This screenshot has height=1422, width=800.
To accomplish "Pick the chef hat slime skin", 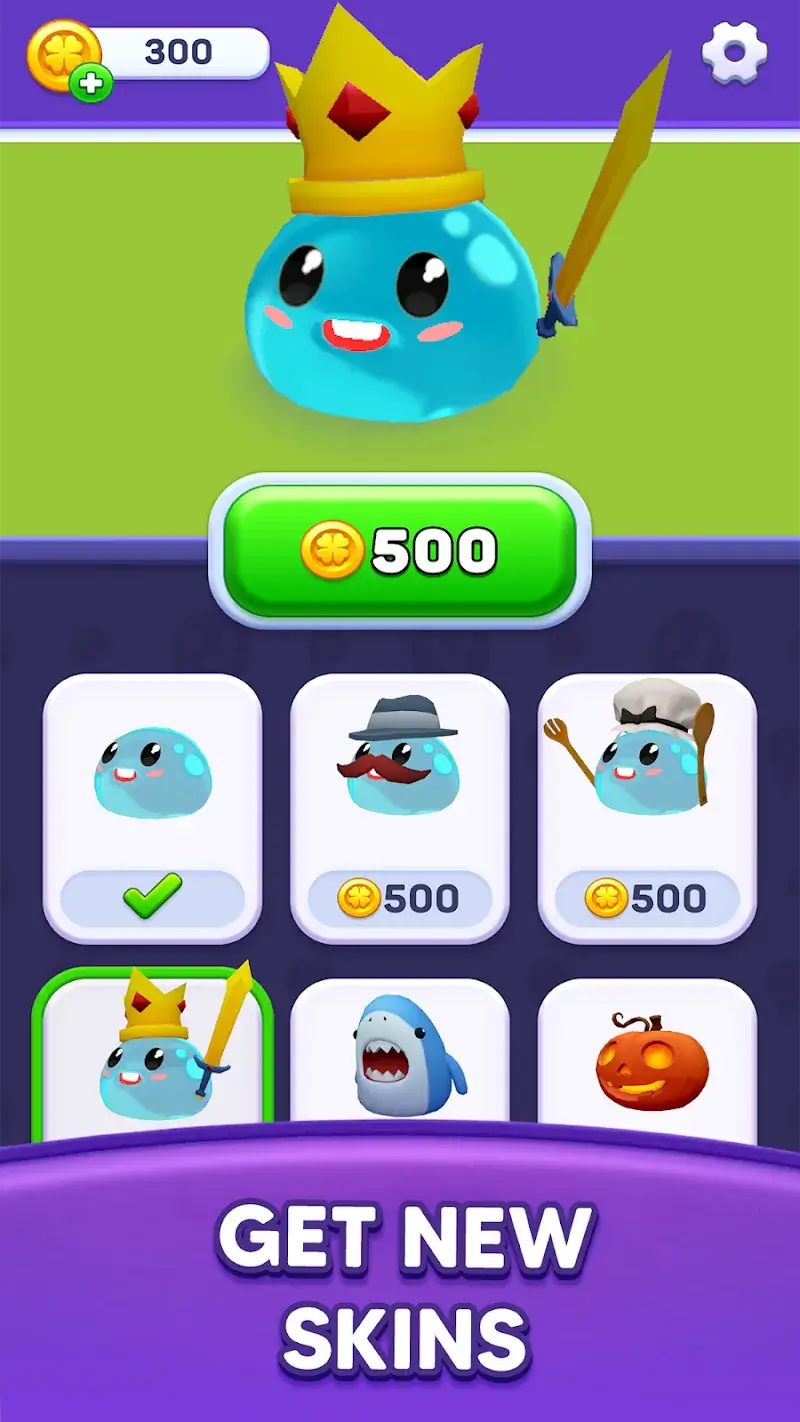I will pos(647,806).
